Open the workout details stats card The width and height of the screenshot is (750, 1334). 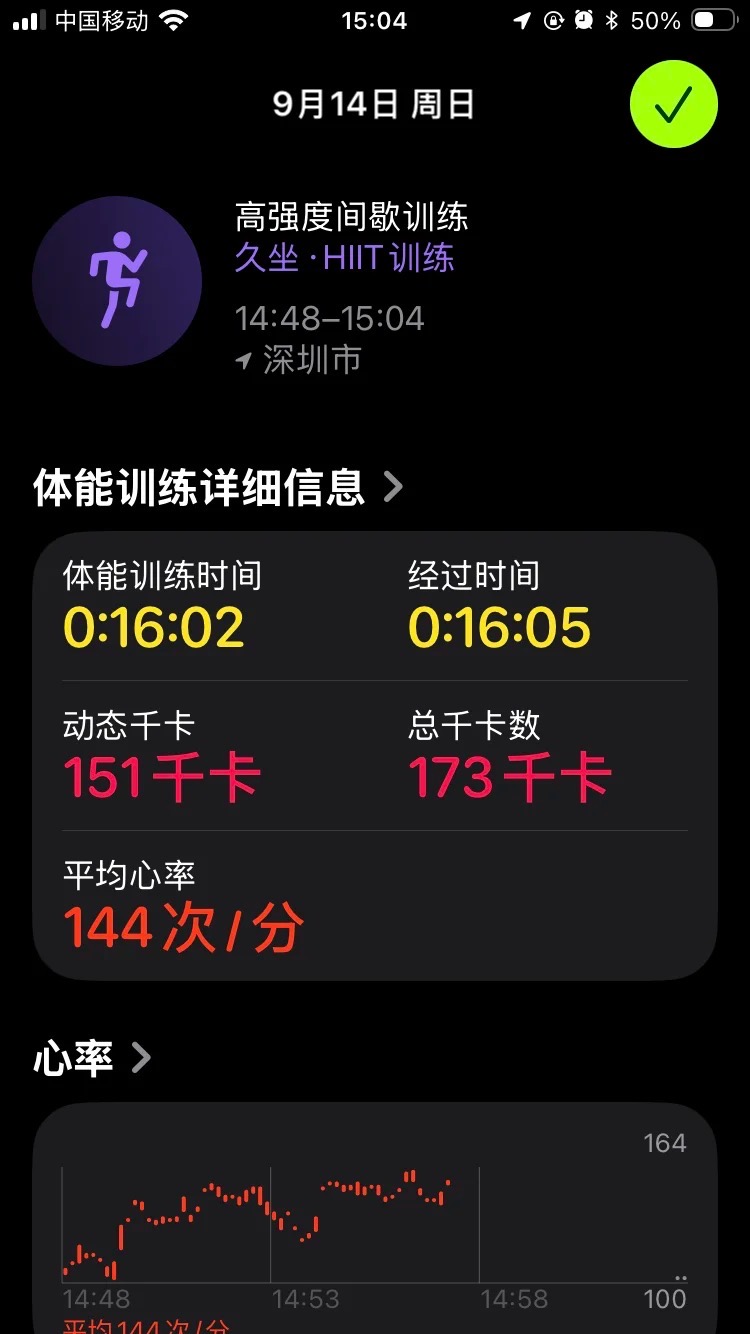click(374, 755)
